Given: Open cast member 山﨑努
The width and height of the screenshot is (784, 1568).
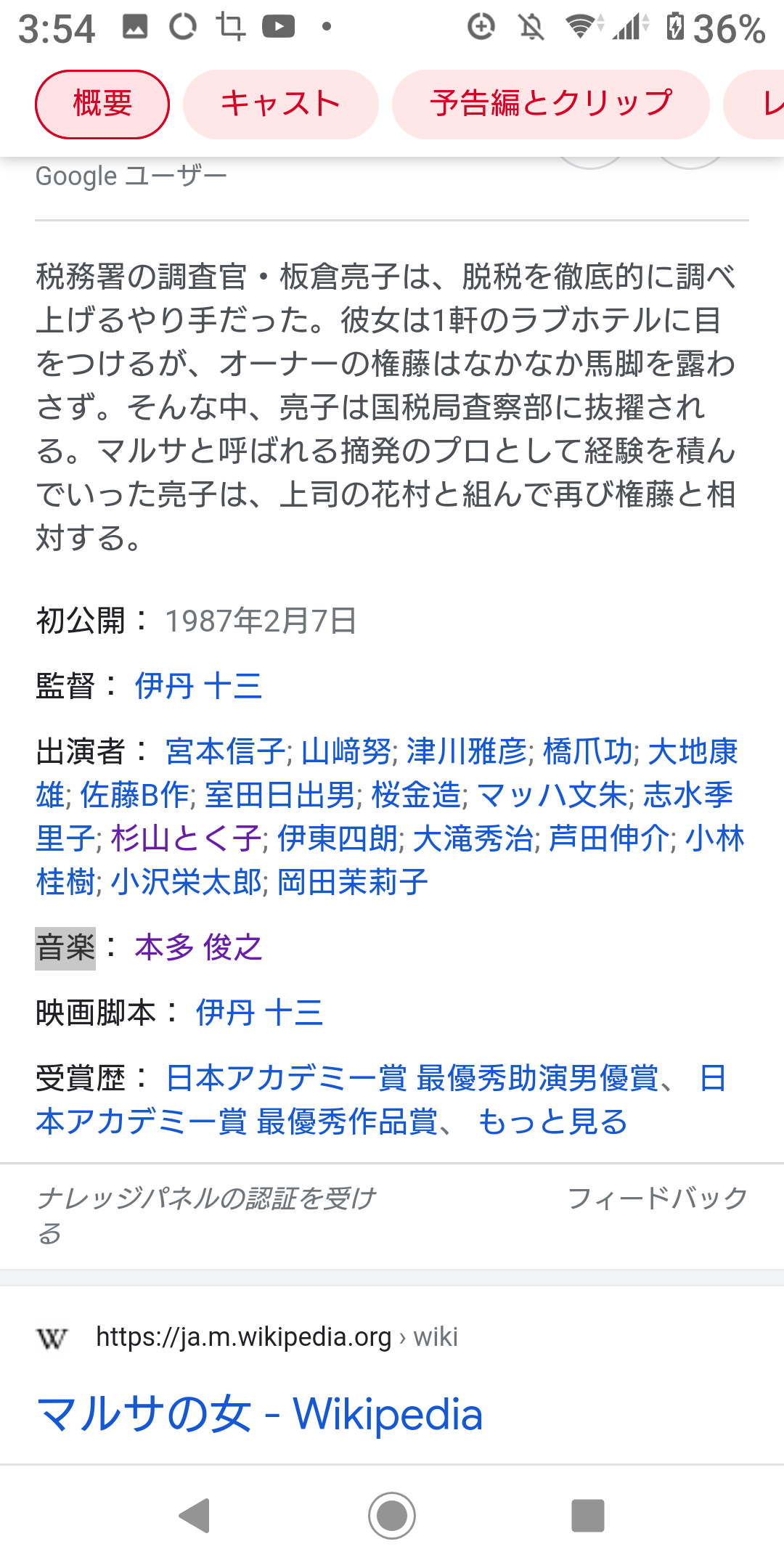Looking at the screenshot, I should tap(346, 751).
